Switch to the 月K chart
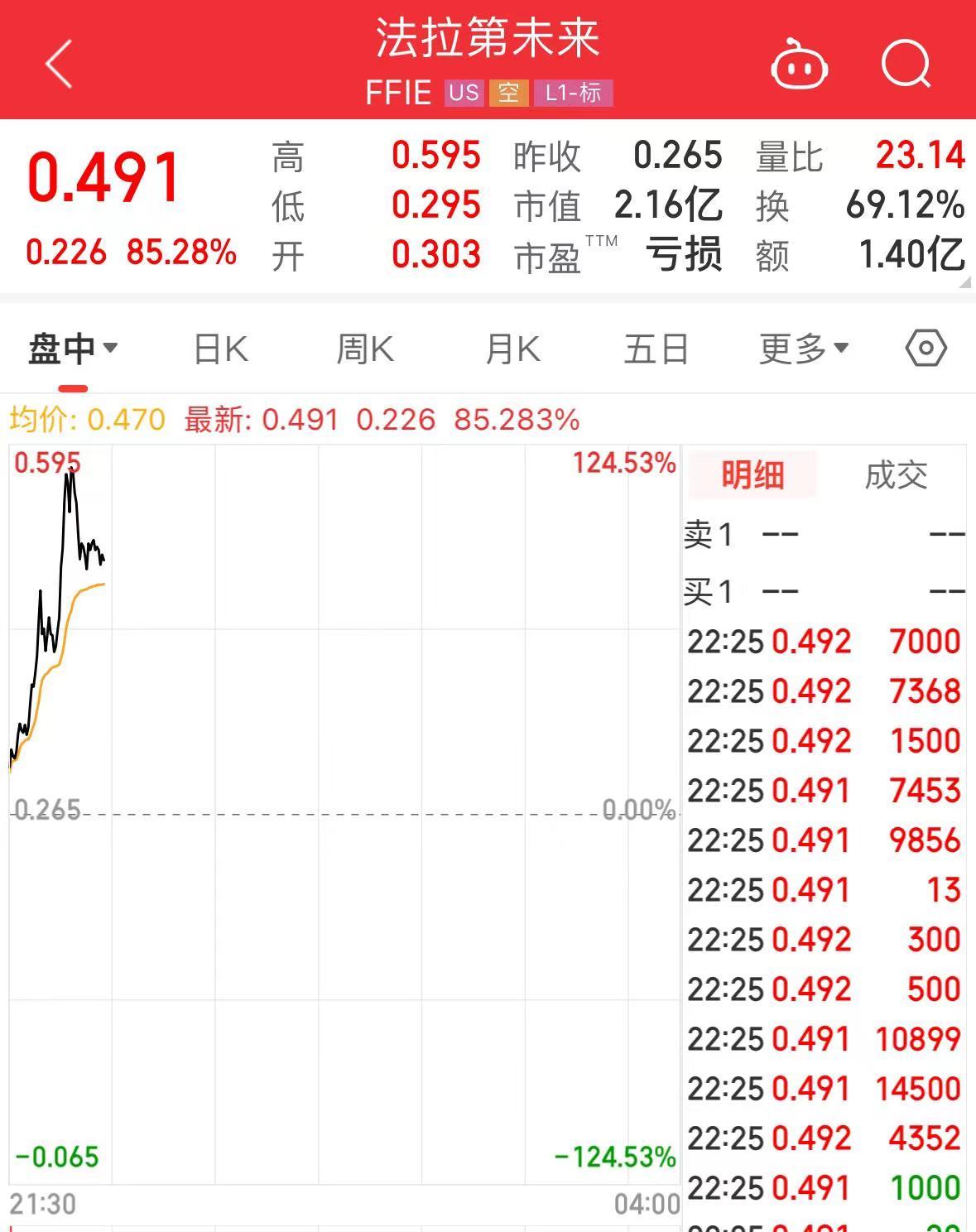976x1232 pixels. [x=512, y=349]
